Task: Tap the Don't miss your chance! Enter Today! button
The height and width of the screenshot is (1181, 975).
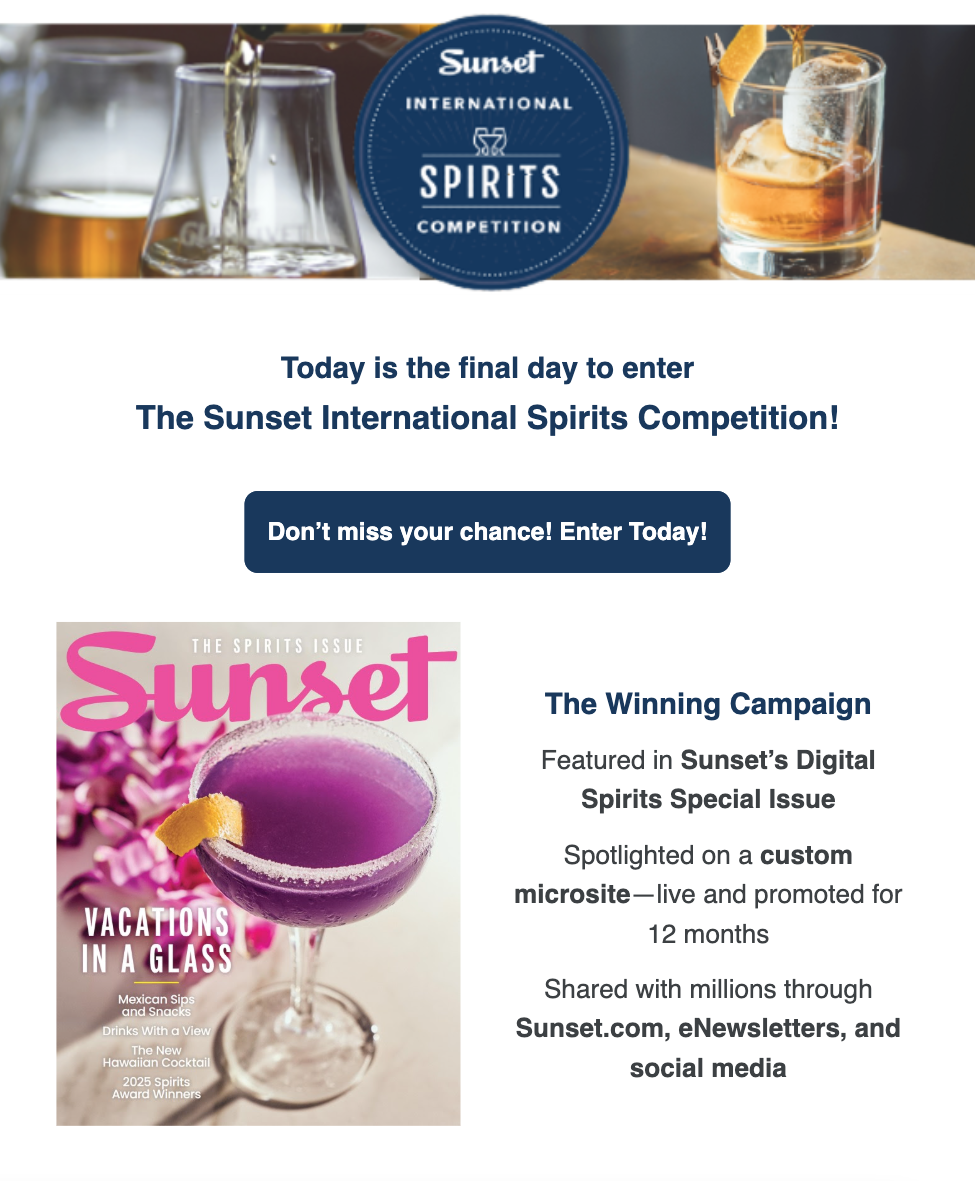Action: [487, 532]
